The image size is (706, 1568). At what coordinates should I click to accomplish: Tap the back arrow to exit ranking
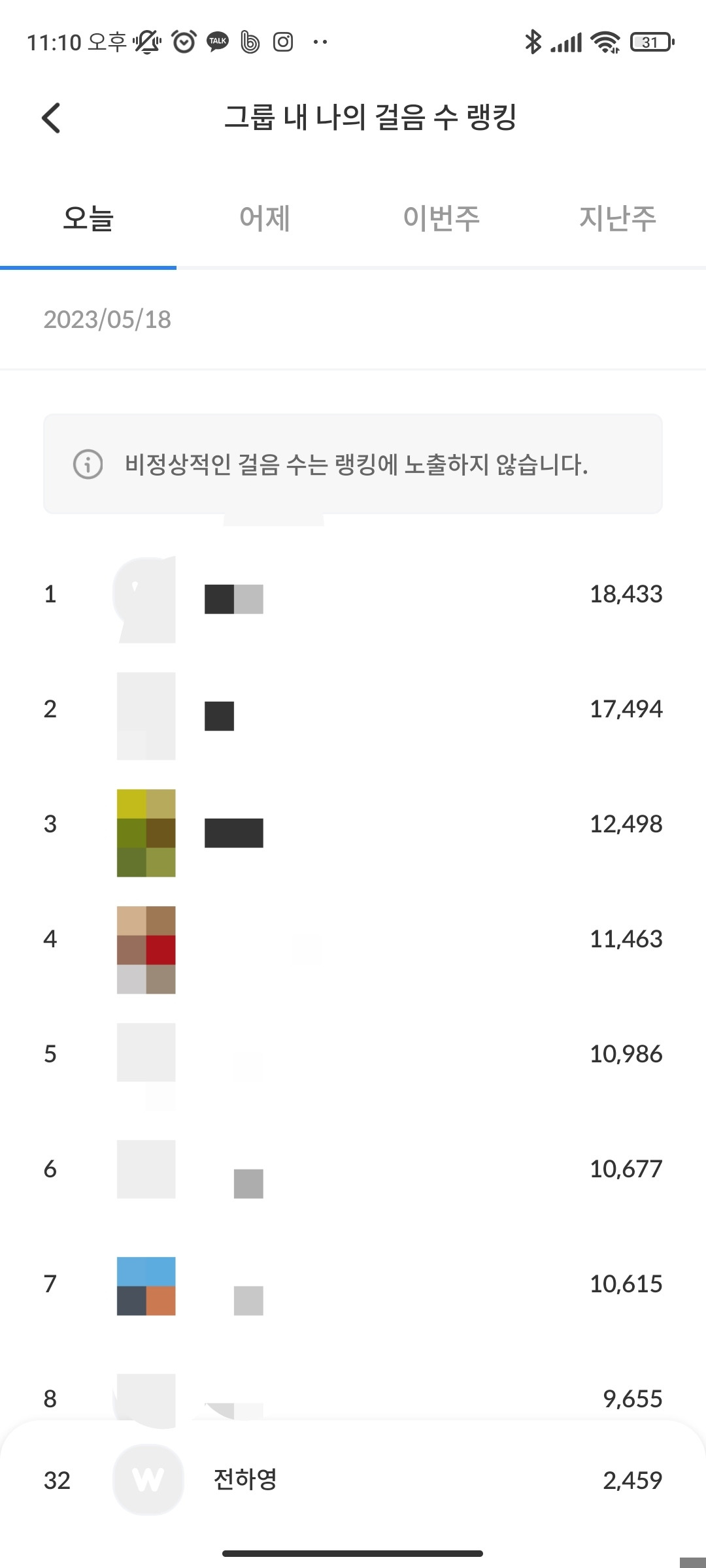[51, 118]
